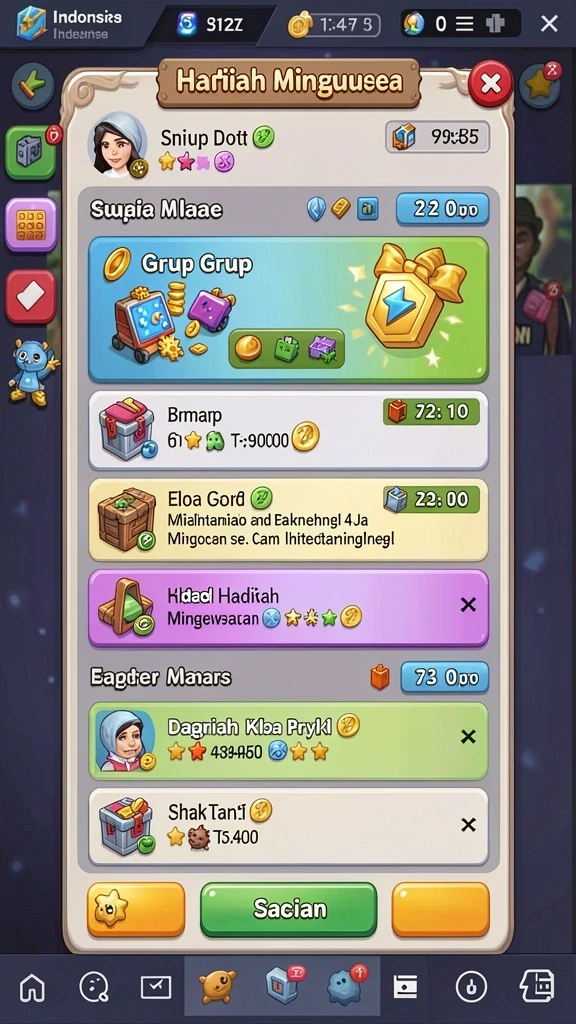Close the Hartiah Minguusea dialog with red X
This screenshot has height=1024, width=576.
(x=490, y=84)
